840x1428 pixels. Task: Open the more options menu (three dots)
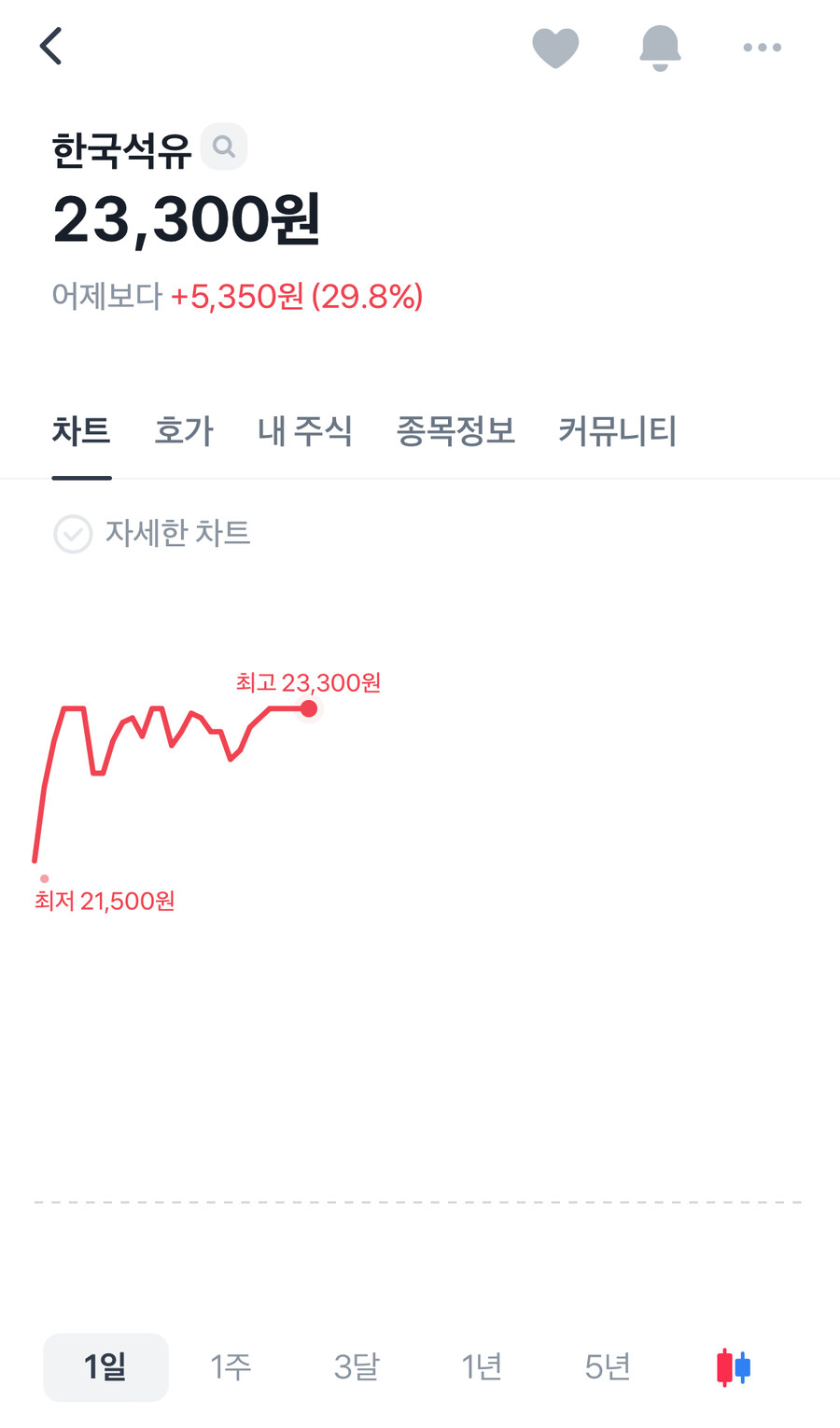pyautogui.click(x=762, y=47)
